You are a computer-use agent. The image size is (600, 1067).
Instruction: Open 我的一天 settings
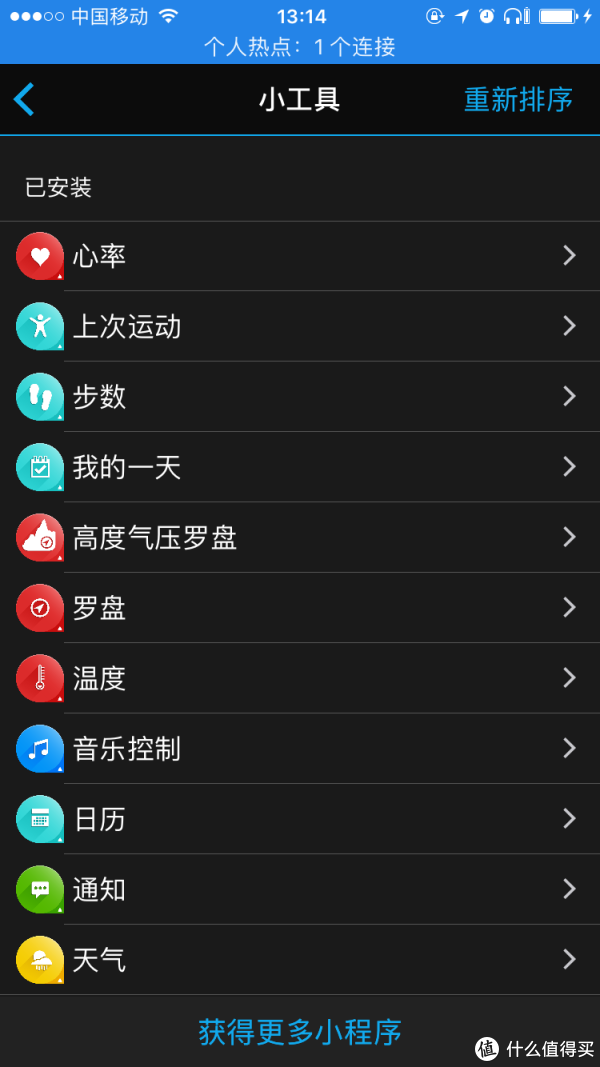click(x=300, y=467)
